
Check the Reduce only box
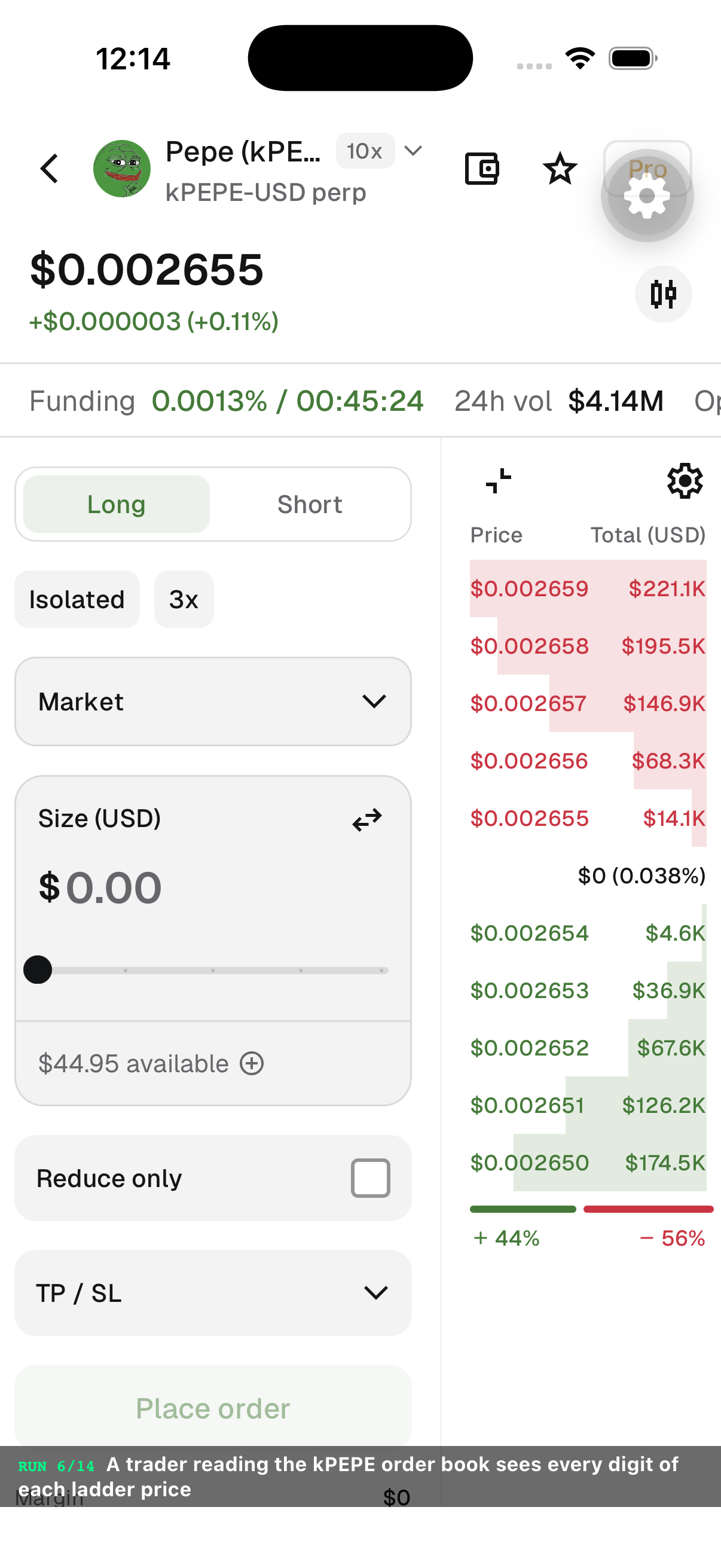point(370,1178)
